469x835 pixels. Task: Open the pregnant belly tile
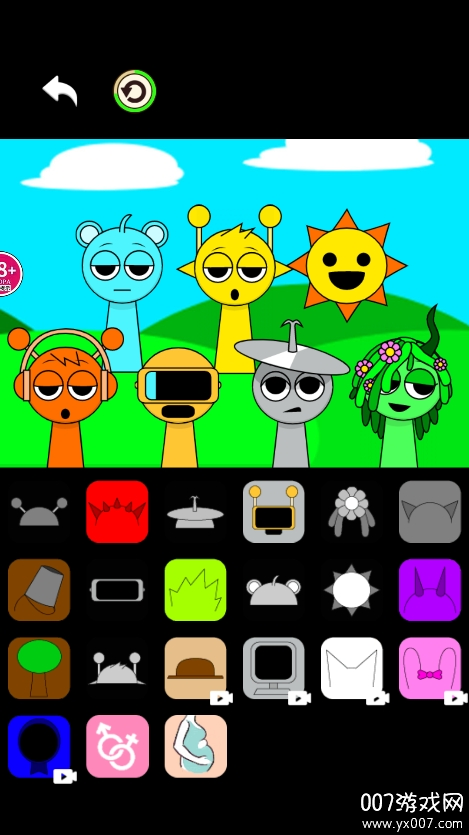(195, 747)
